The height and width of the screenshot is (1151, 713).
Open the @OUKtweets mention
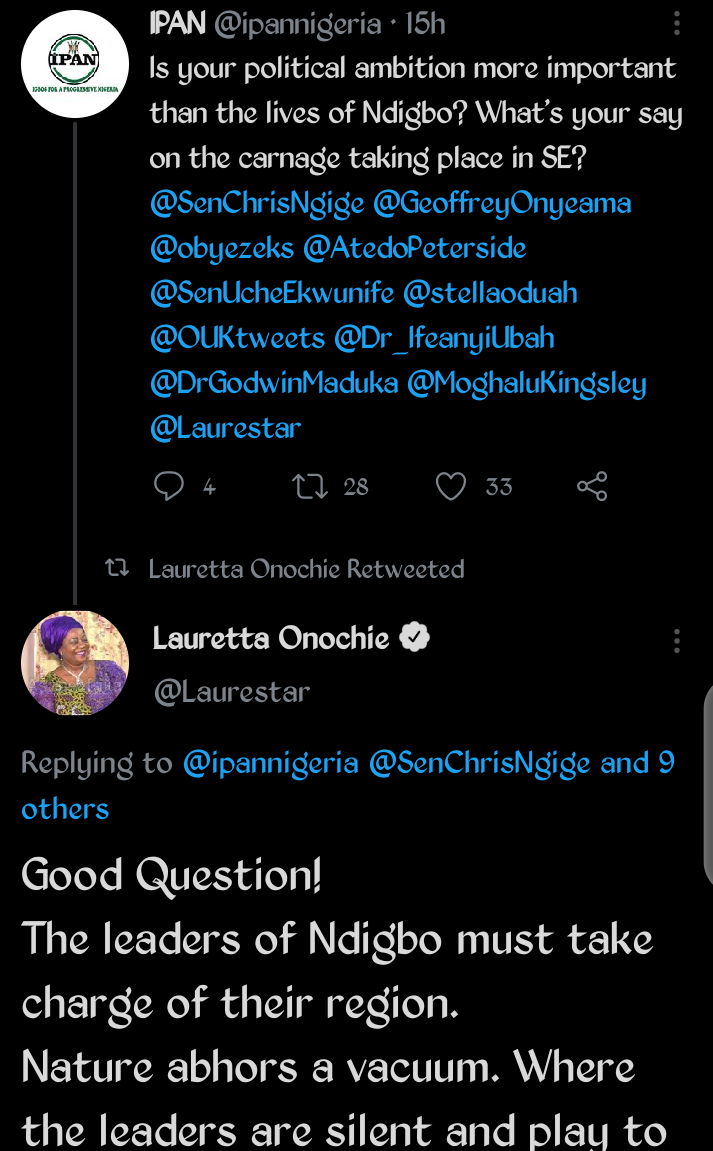pos(237,338)
